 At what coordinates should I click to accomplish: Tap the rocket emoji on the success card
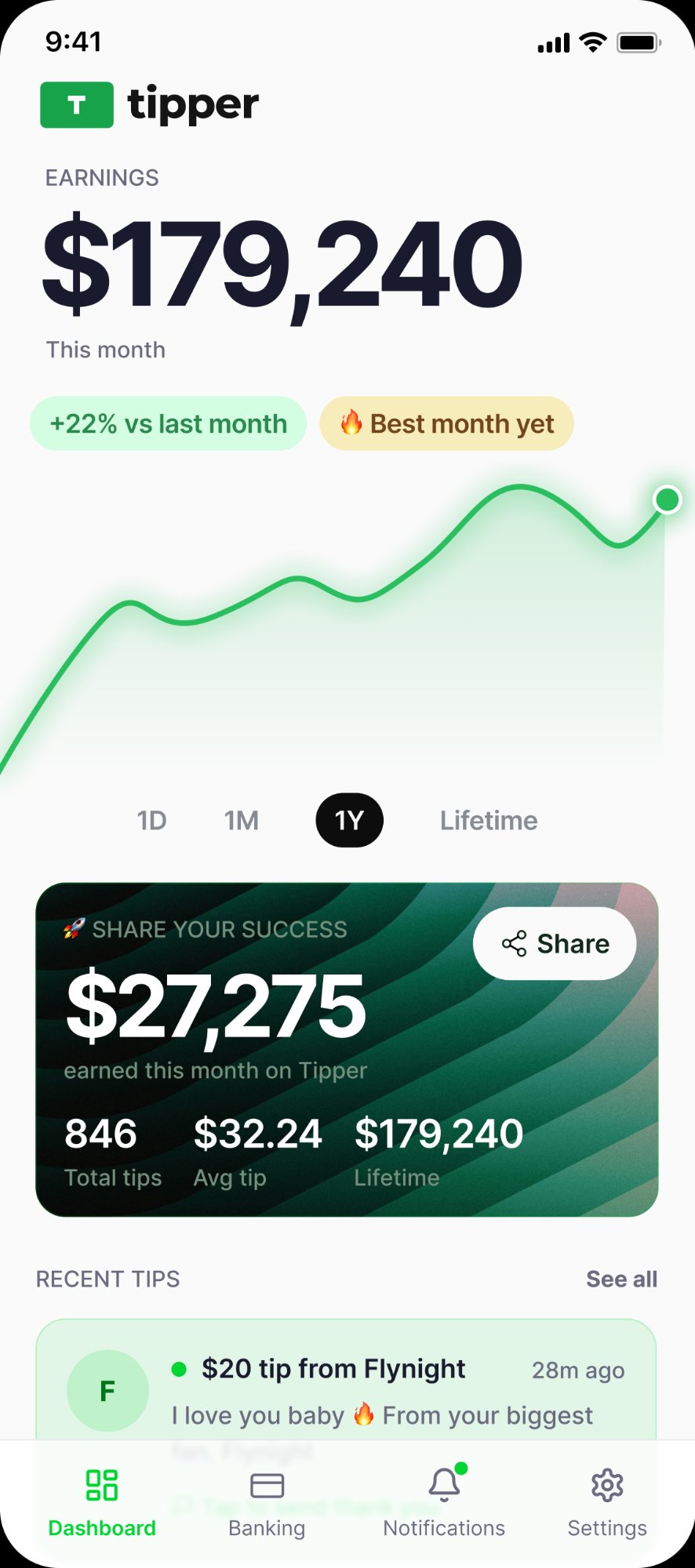coord(74,929)
